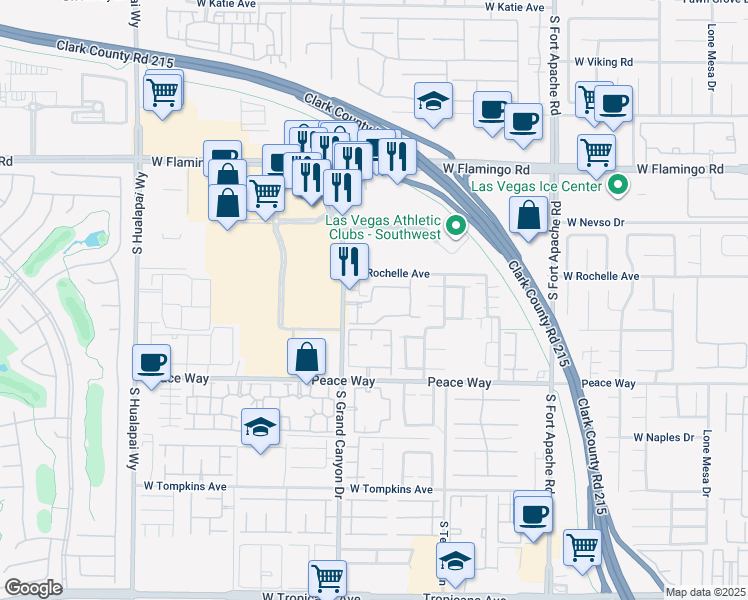Screen dimensions: 748x600
Task: Select the school marker north of W Flamingo Rd
Action: pyautogui.click(x=432, y=102)
